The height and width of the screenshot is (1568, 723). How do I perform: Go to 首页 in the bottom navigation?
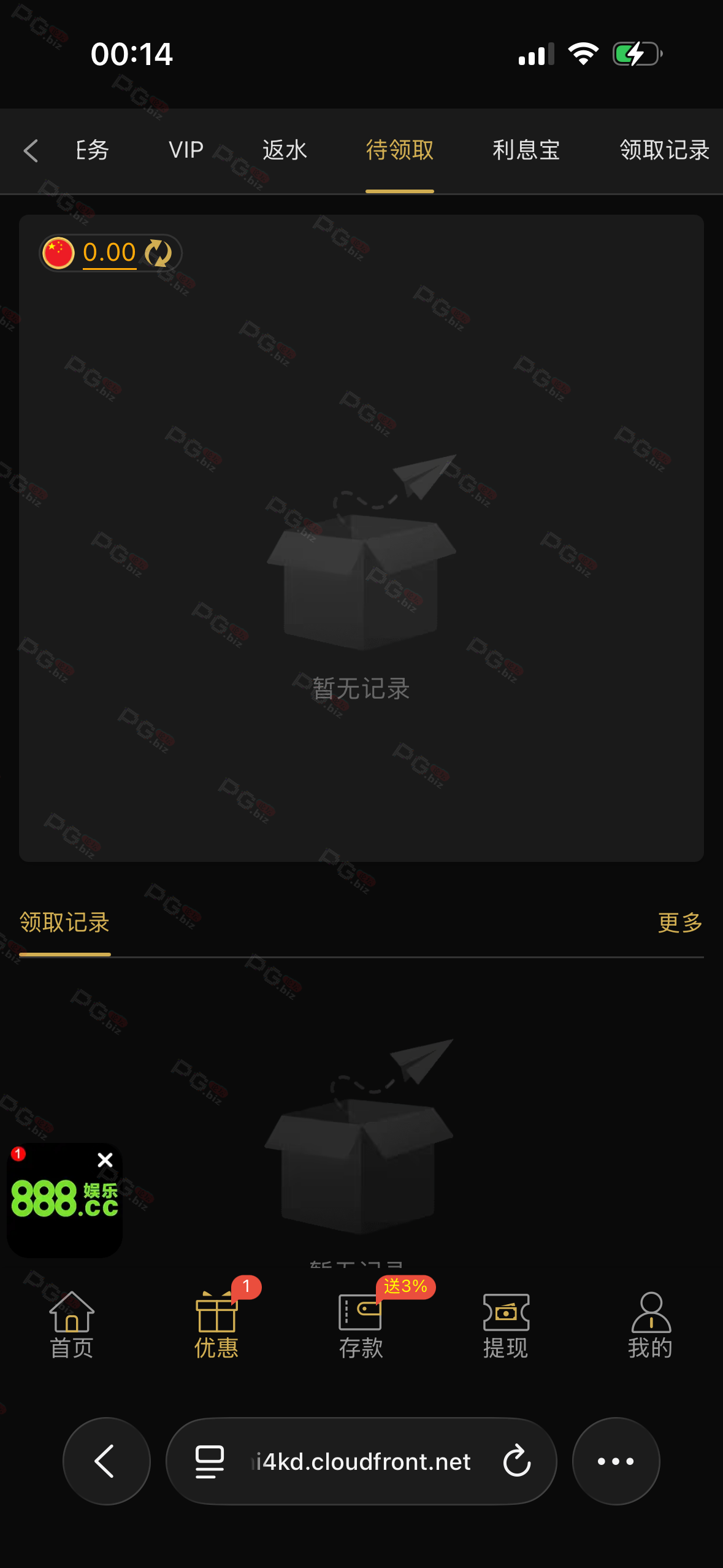pyautogui.click(x=72, y=1325)
